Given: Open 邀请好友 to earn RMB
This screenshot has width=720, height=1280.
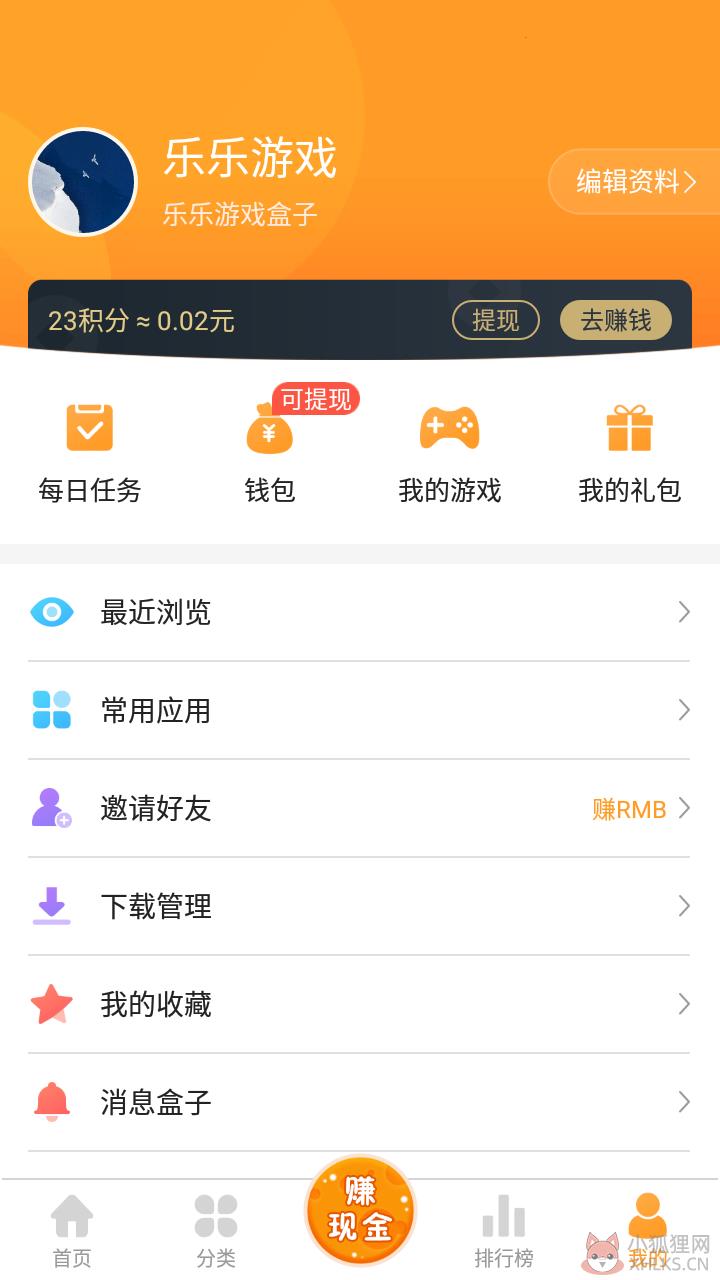Looking at the screenshot, I should (360, 808).
